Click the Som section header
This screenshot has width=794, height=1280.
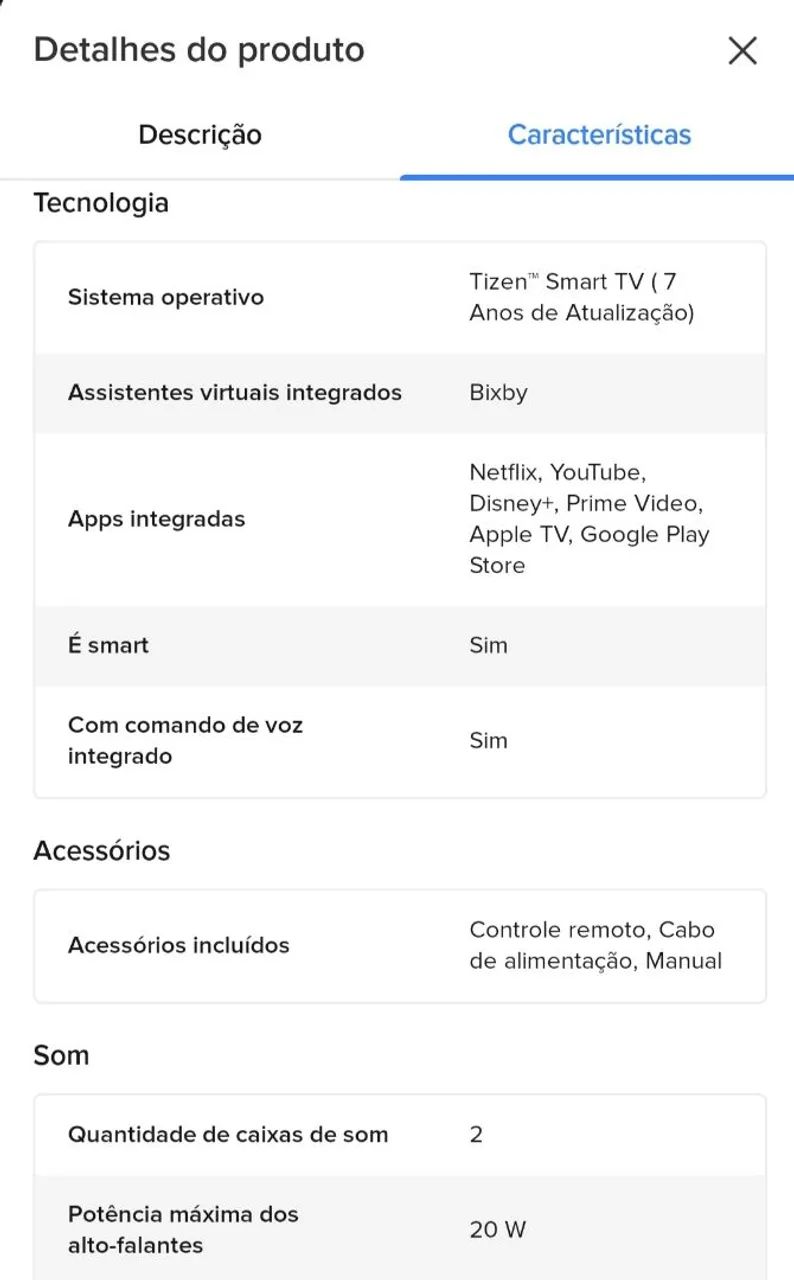pyautogui.click(x=62, y=1054)
